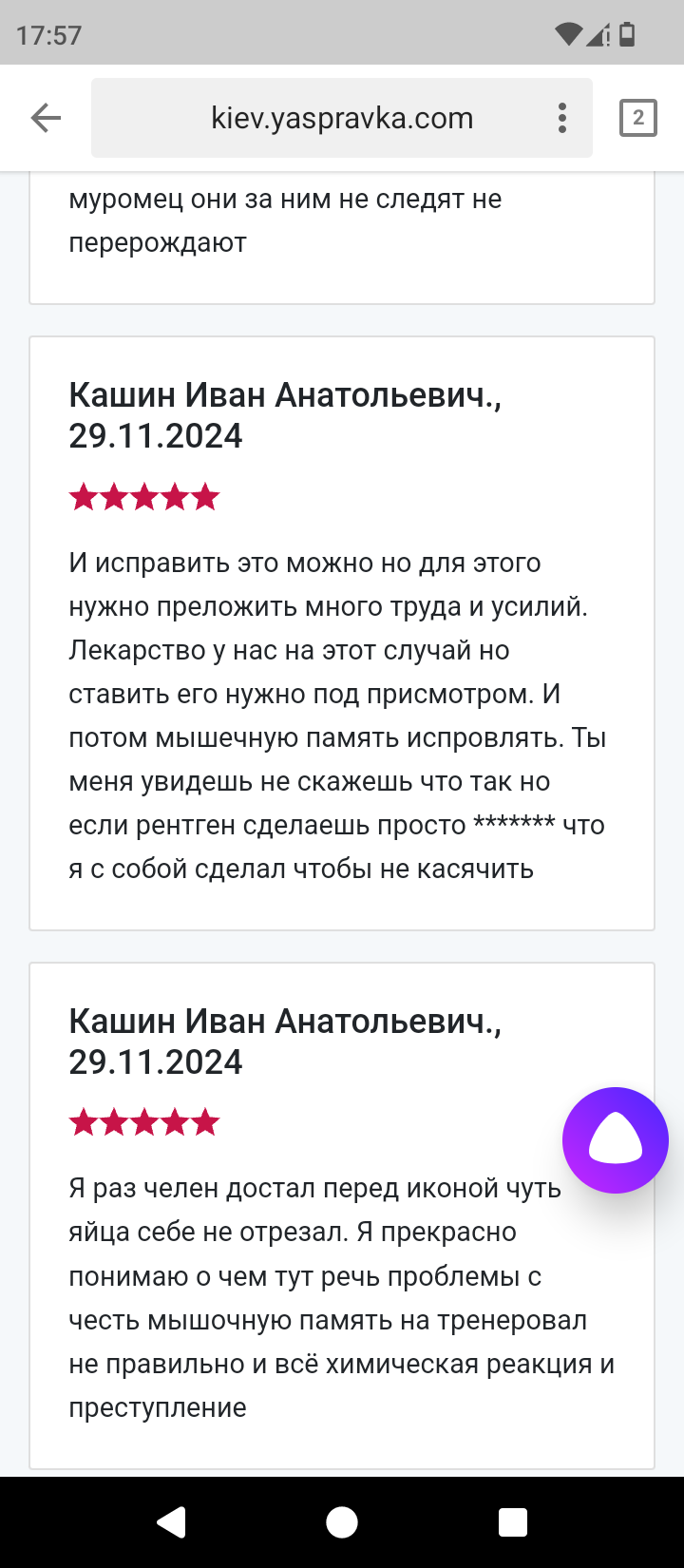Open the kiev.yaspravka.com address bar
684x1568 pixels.
tap(342, 118)
